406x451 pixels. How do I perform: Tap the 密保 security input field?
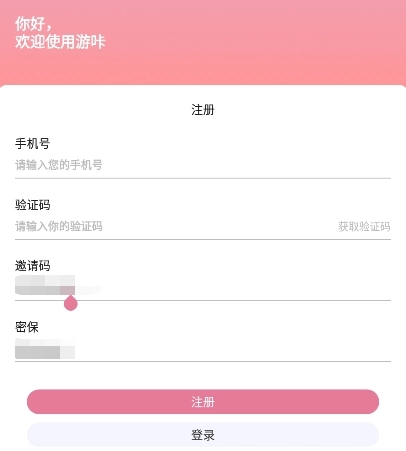tap(203, 348)
